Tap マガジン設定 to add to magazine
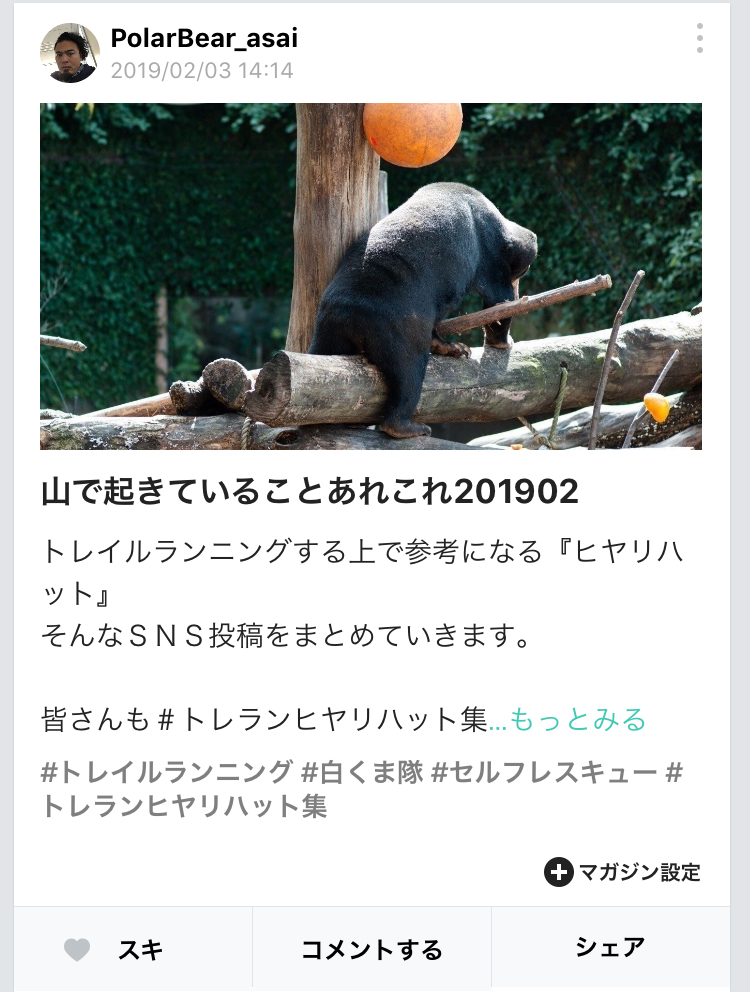 623,872
